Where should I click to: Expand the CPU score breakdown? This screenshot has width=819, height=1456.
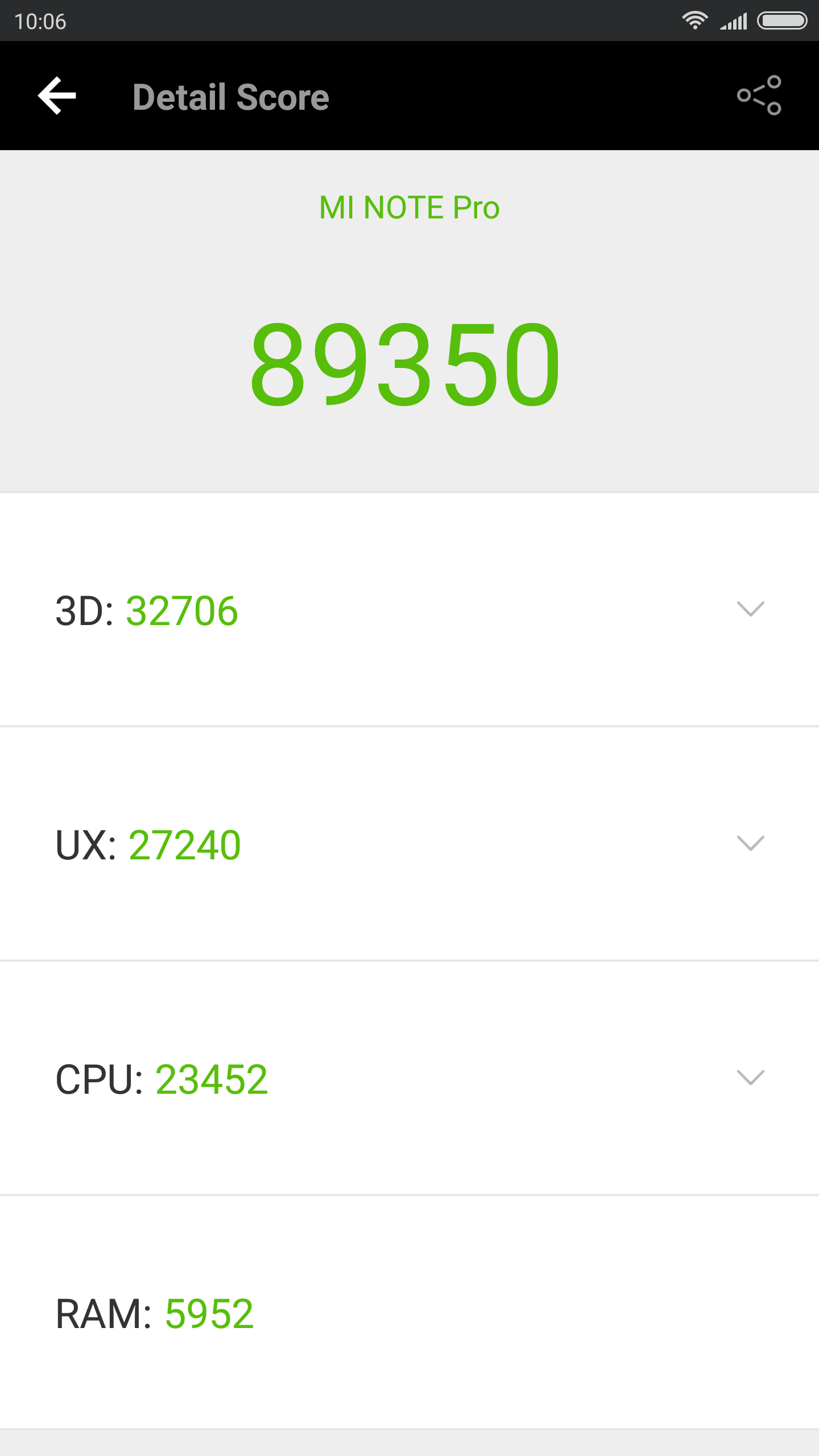750,1077
